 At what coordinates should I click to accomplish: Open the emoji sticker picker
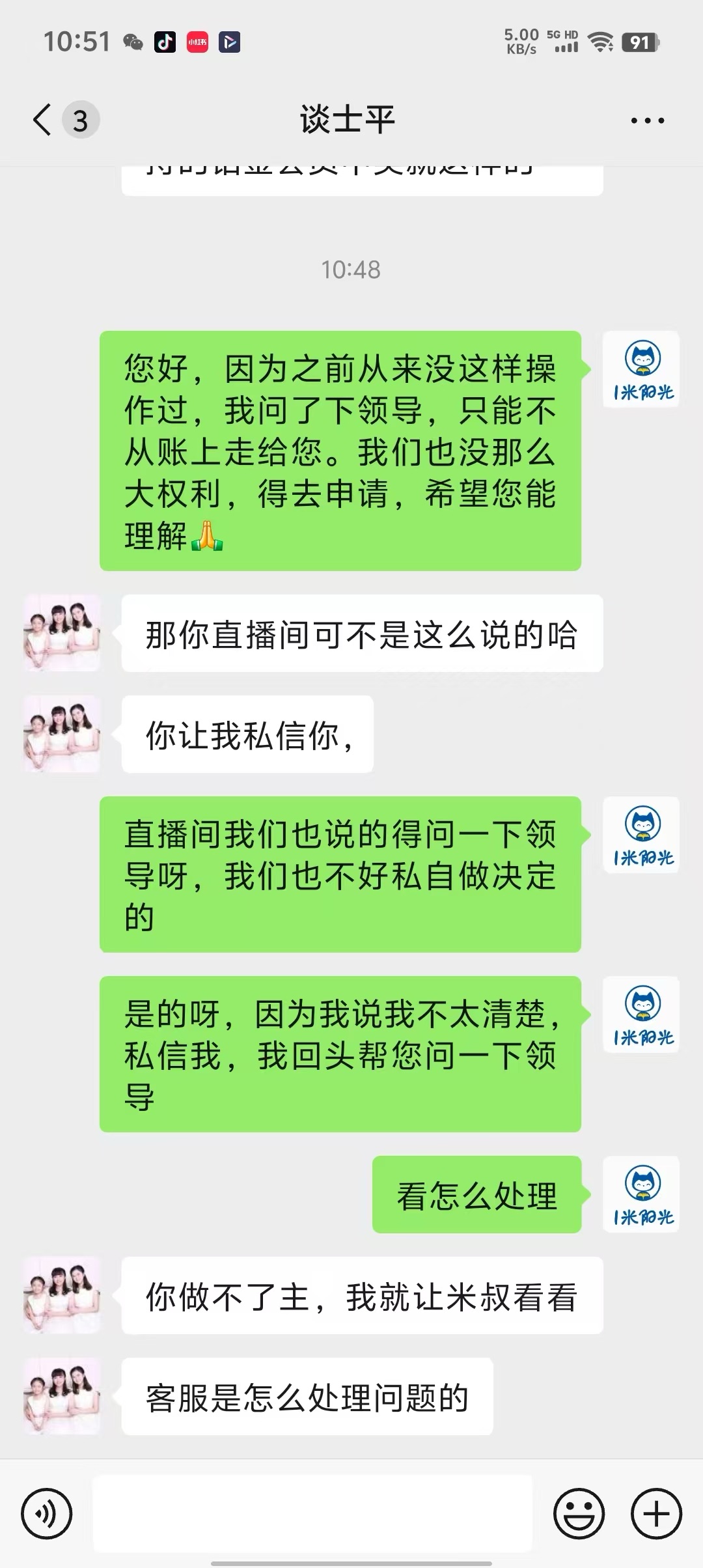579,1514
